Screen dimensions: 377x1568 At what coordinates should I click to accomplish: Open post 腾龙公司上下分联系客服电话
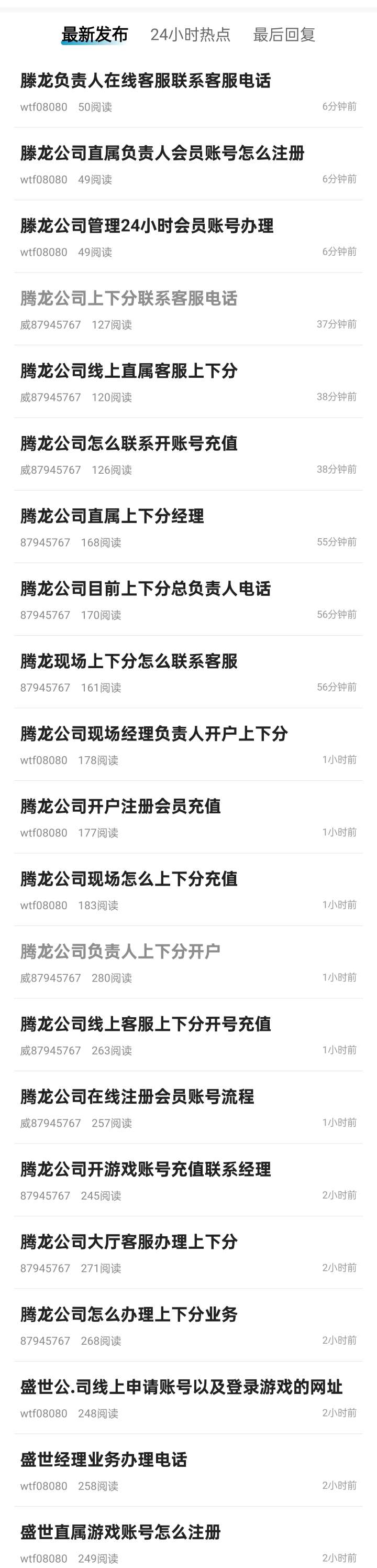(x=128, y=298)
